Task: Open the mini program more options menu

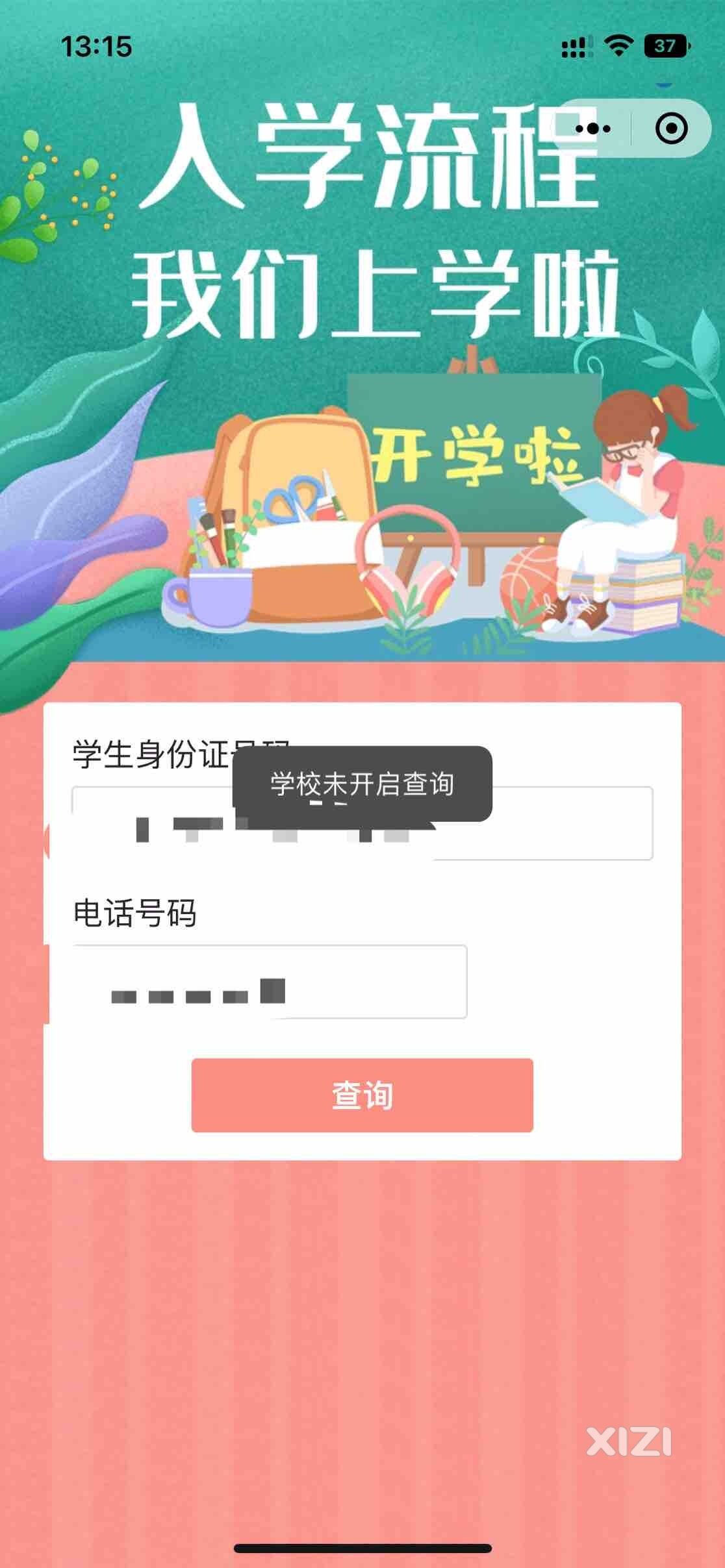Action: [593, 129]
